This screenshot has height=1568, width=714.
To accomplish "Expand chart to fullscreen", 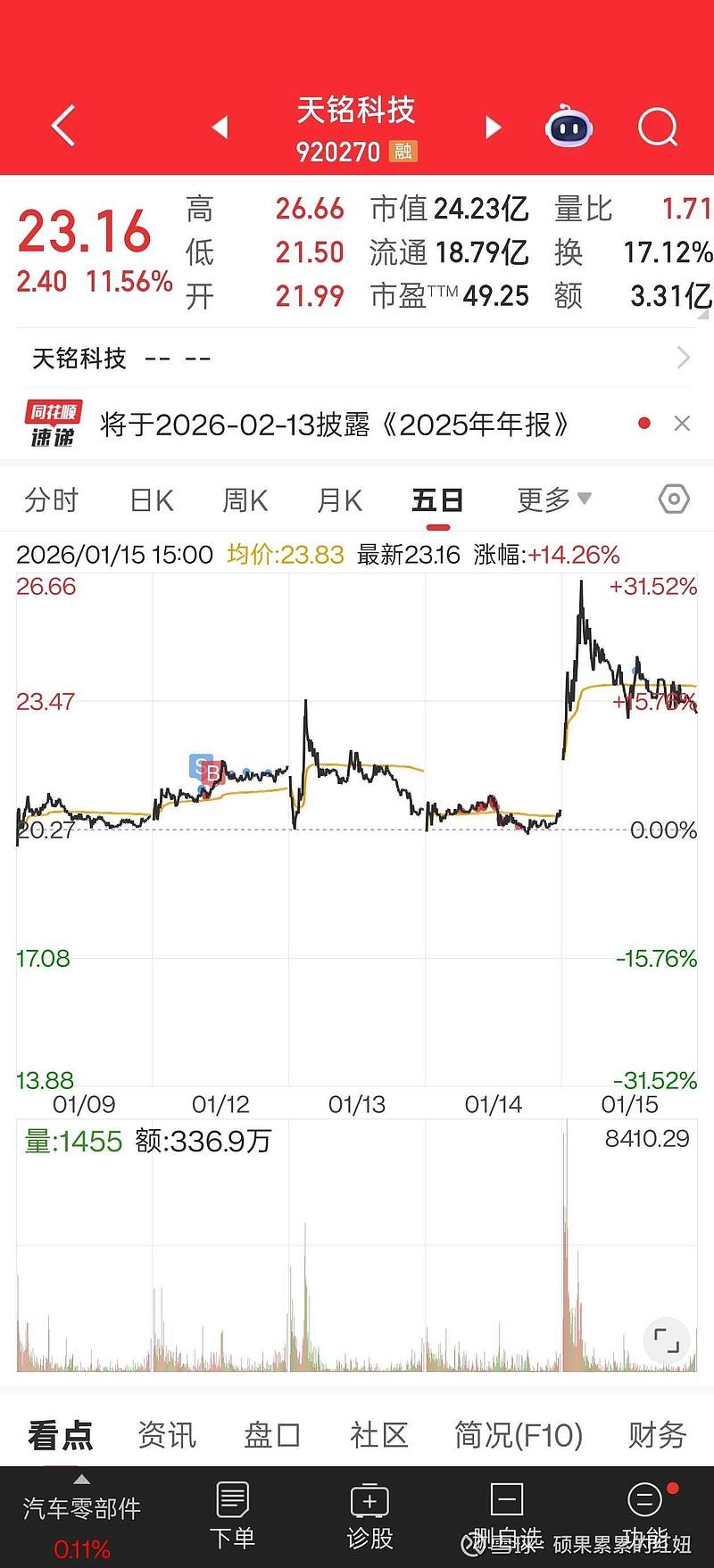I will (666, 1340).
